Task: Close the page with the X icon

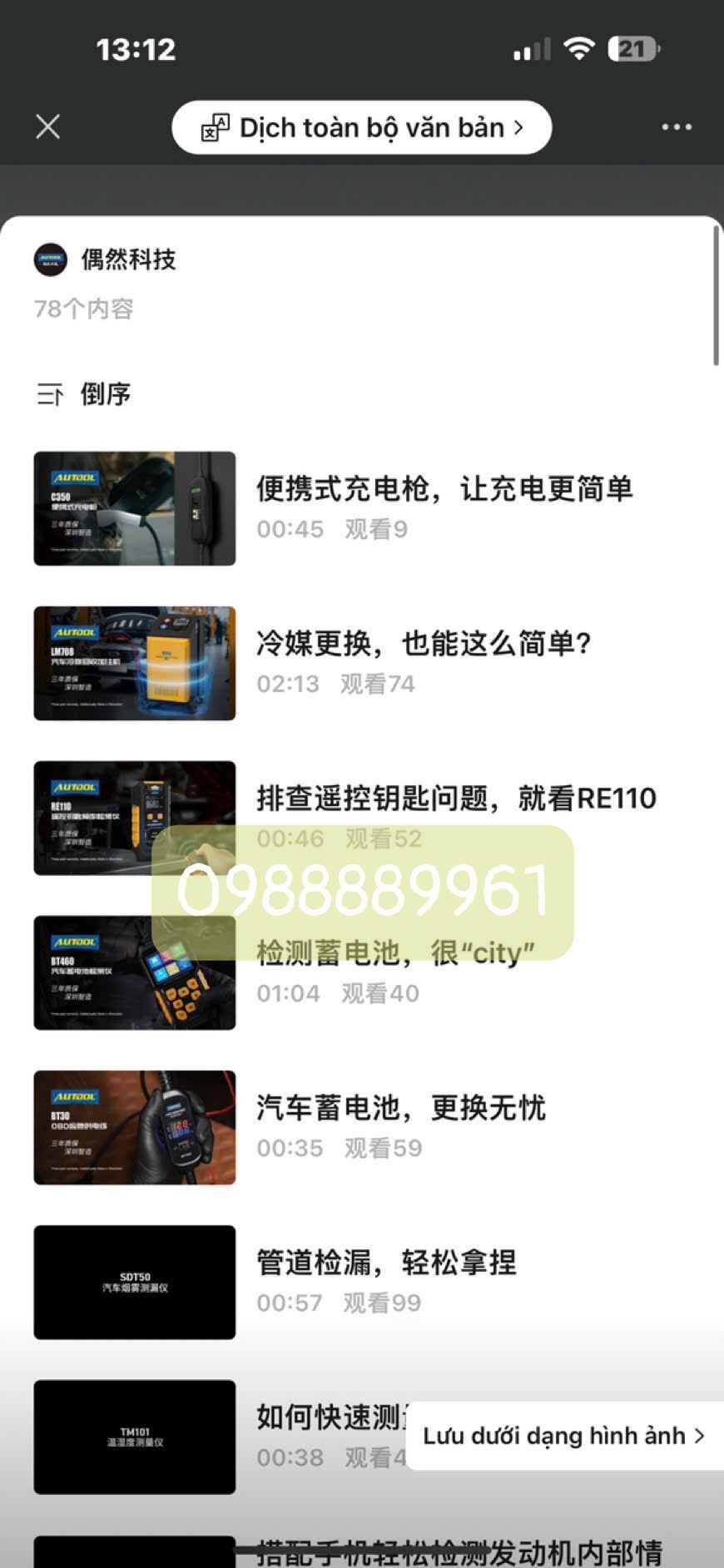Action: [x=48, y=126]
